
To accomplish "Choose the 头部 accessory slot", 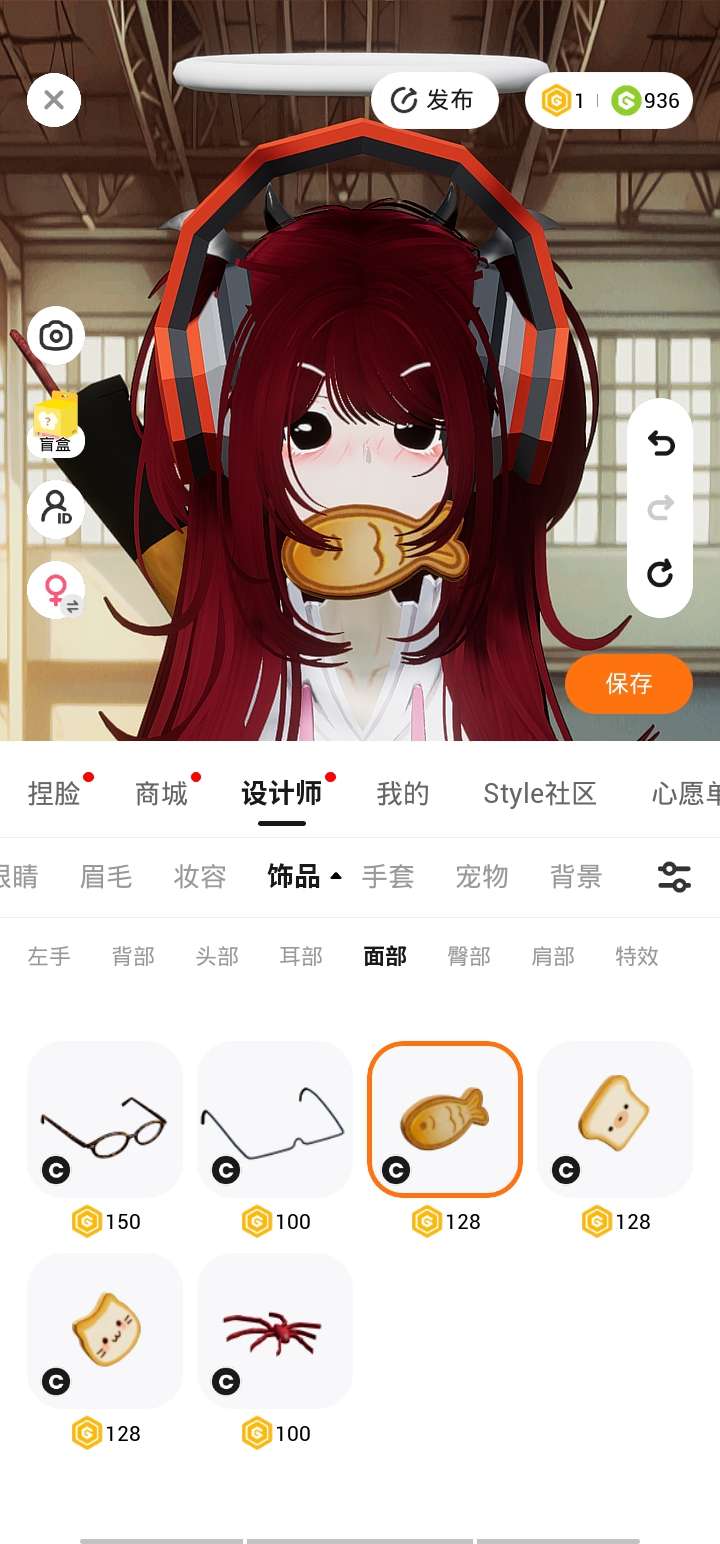I will [217, 957].
